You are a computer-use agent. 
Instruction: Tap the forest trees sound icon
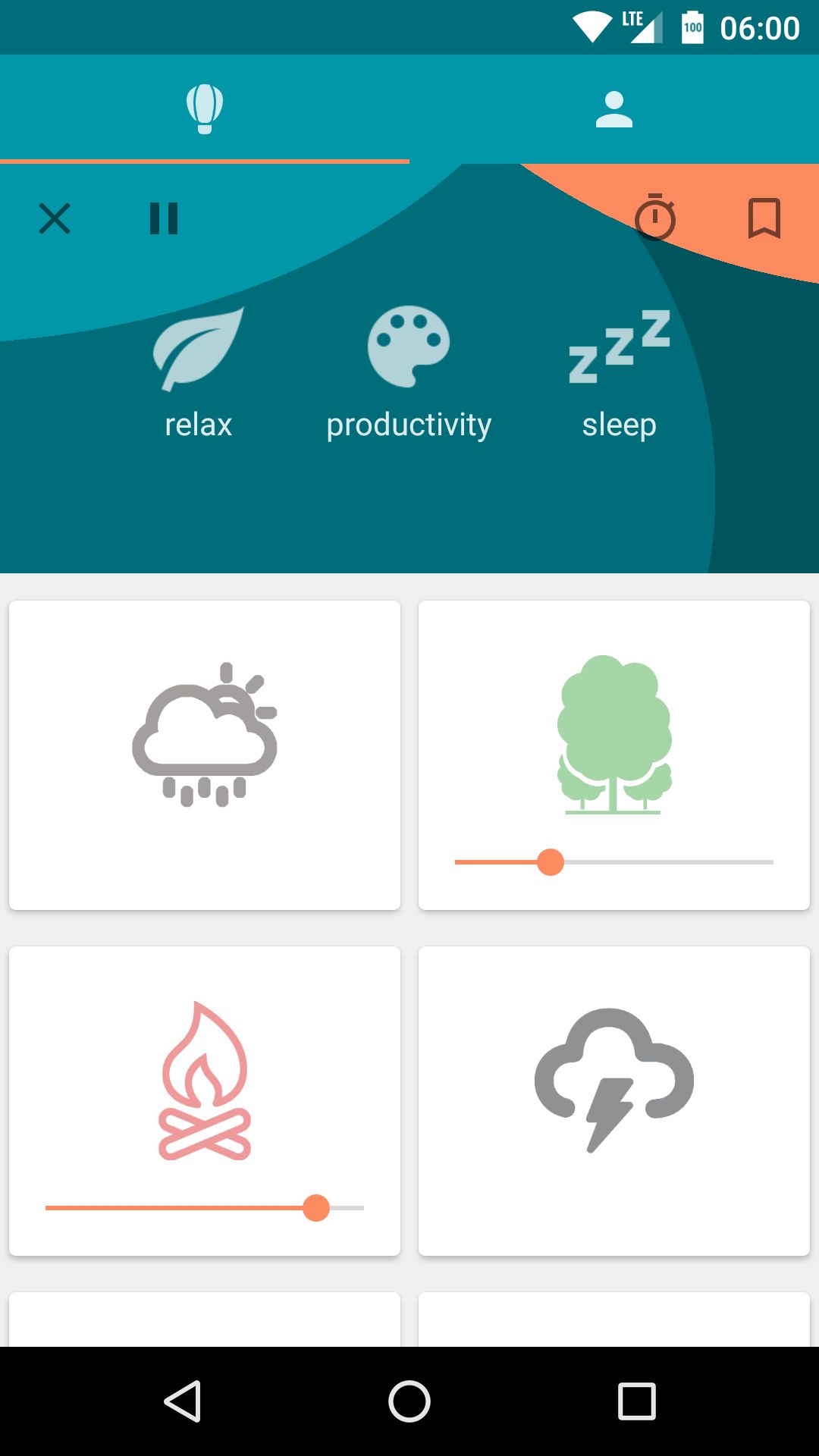click(x=614, y=736)
